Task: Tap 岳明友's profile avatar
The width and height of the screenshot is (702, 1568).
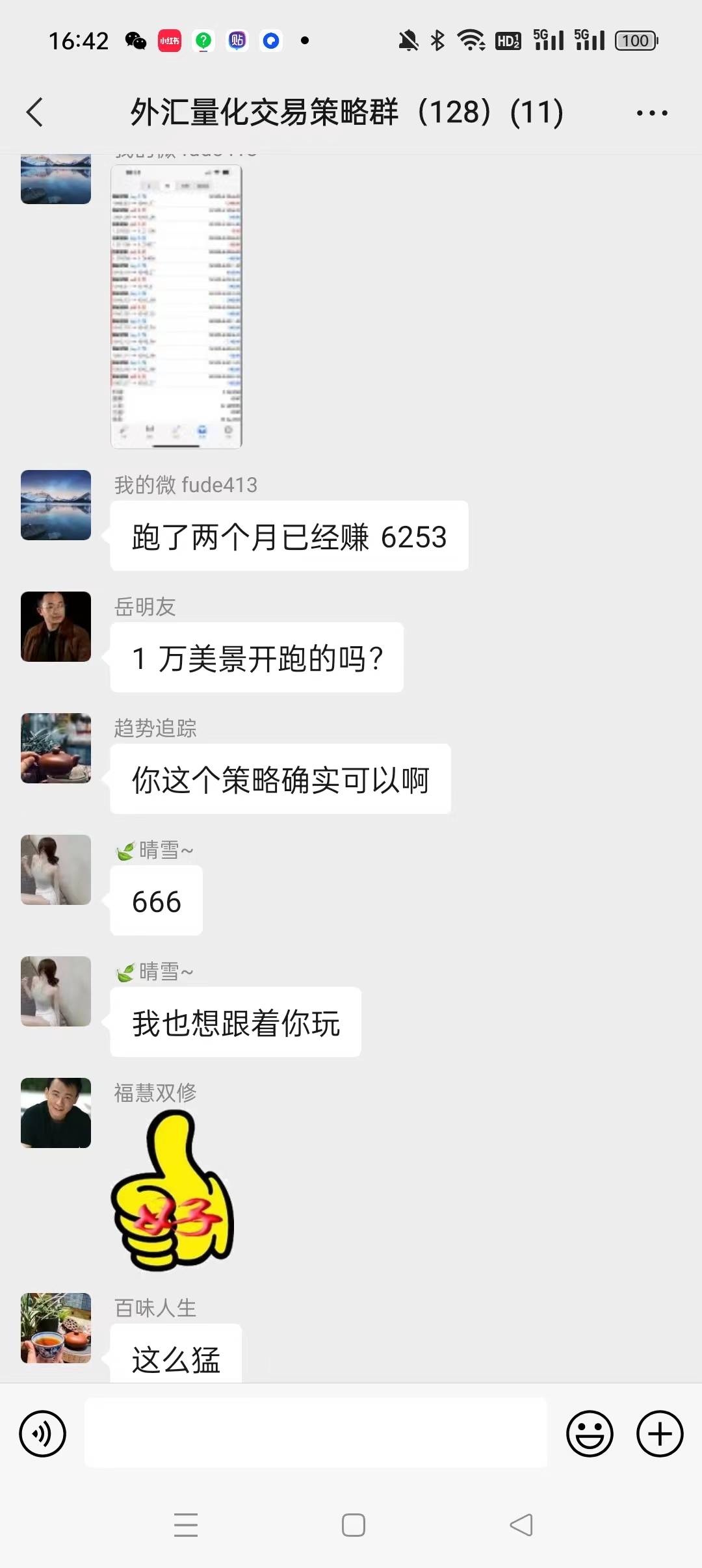Action: point(55,626)
